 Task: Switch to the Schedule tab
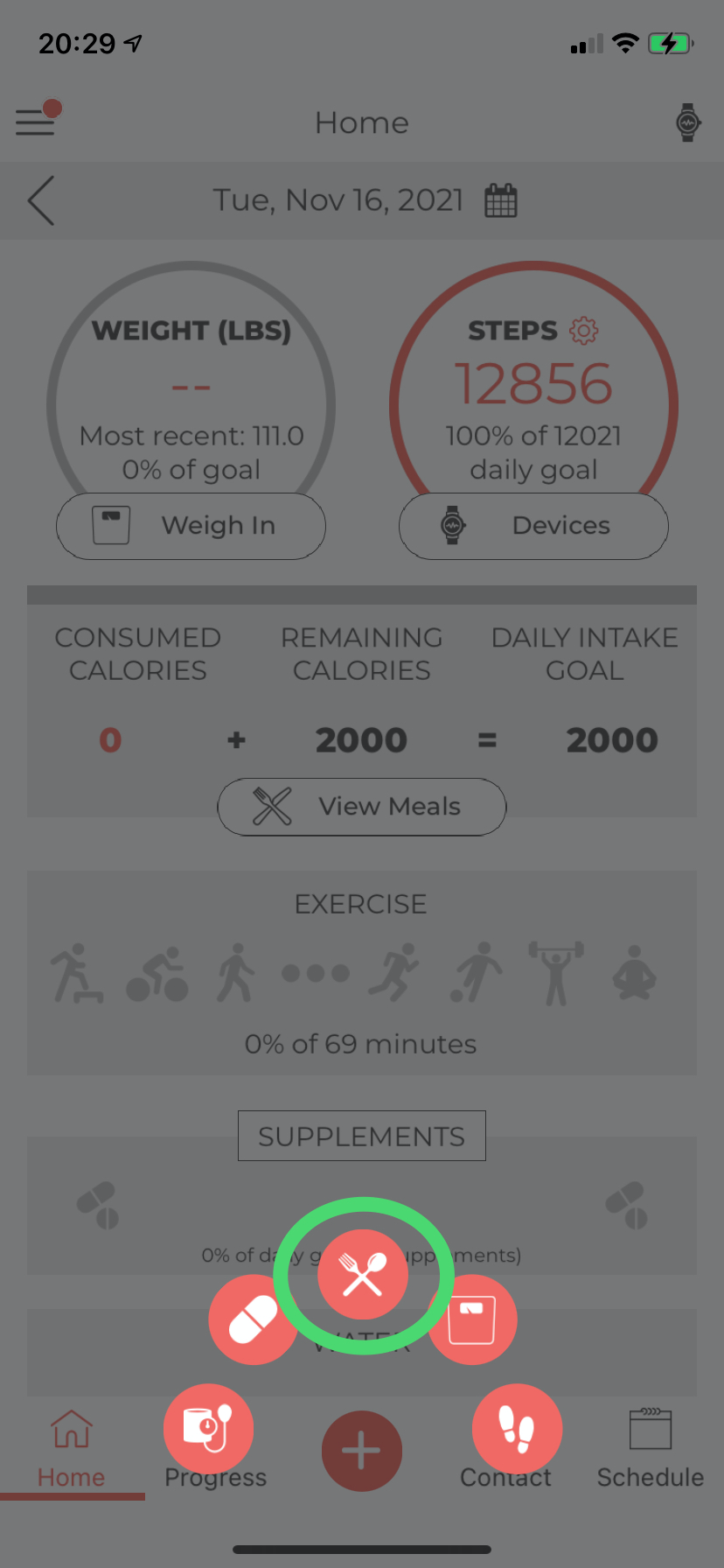tap(650, 1448)
